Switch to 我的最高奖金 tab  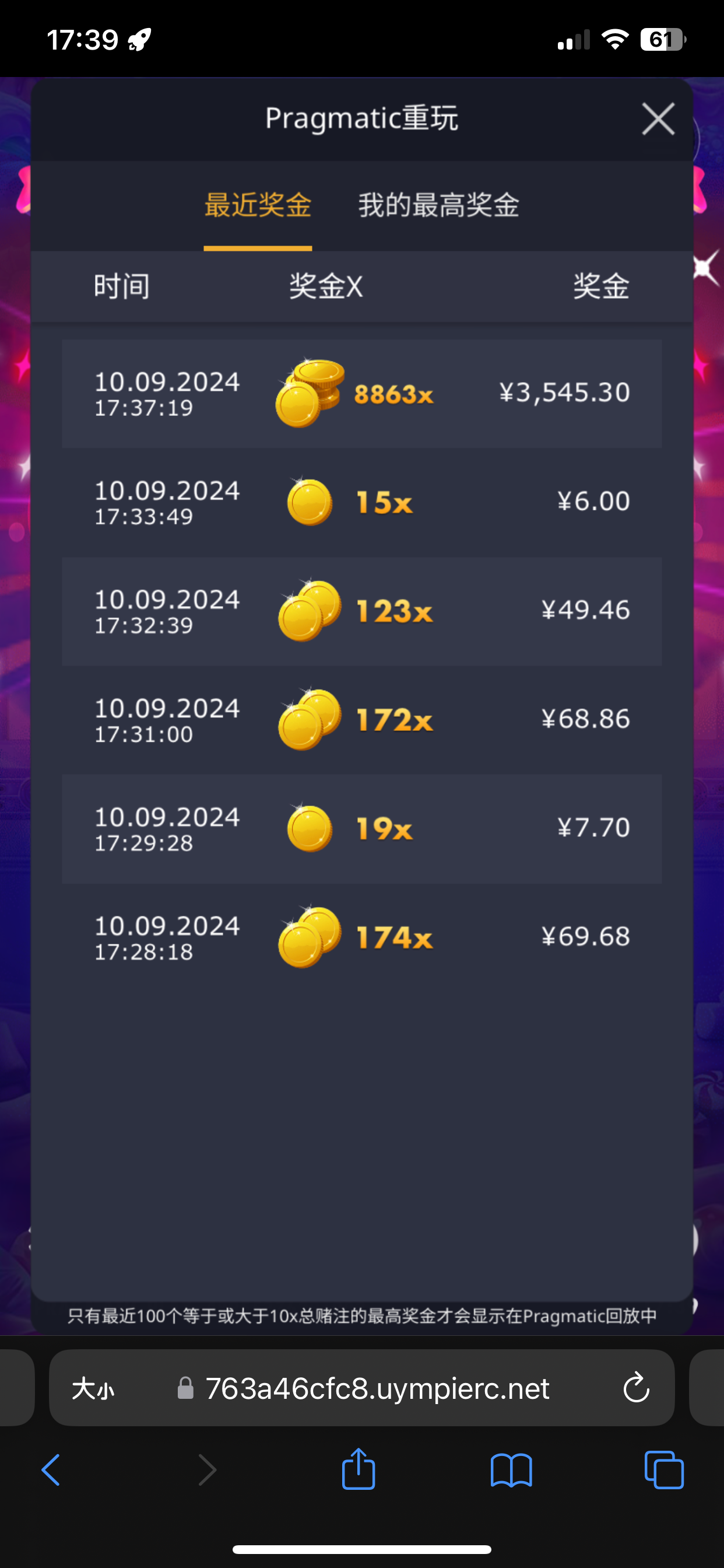(x=438, y=205)
